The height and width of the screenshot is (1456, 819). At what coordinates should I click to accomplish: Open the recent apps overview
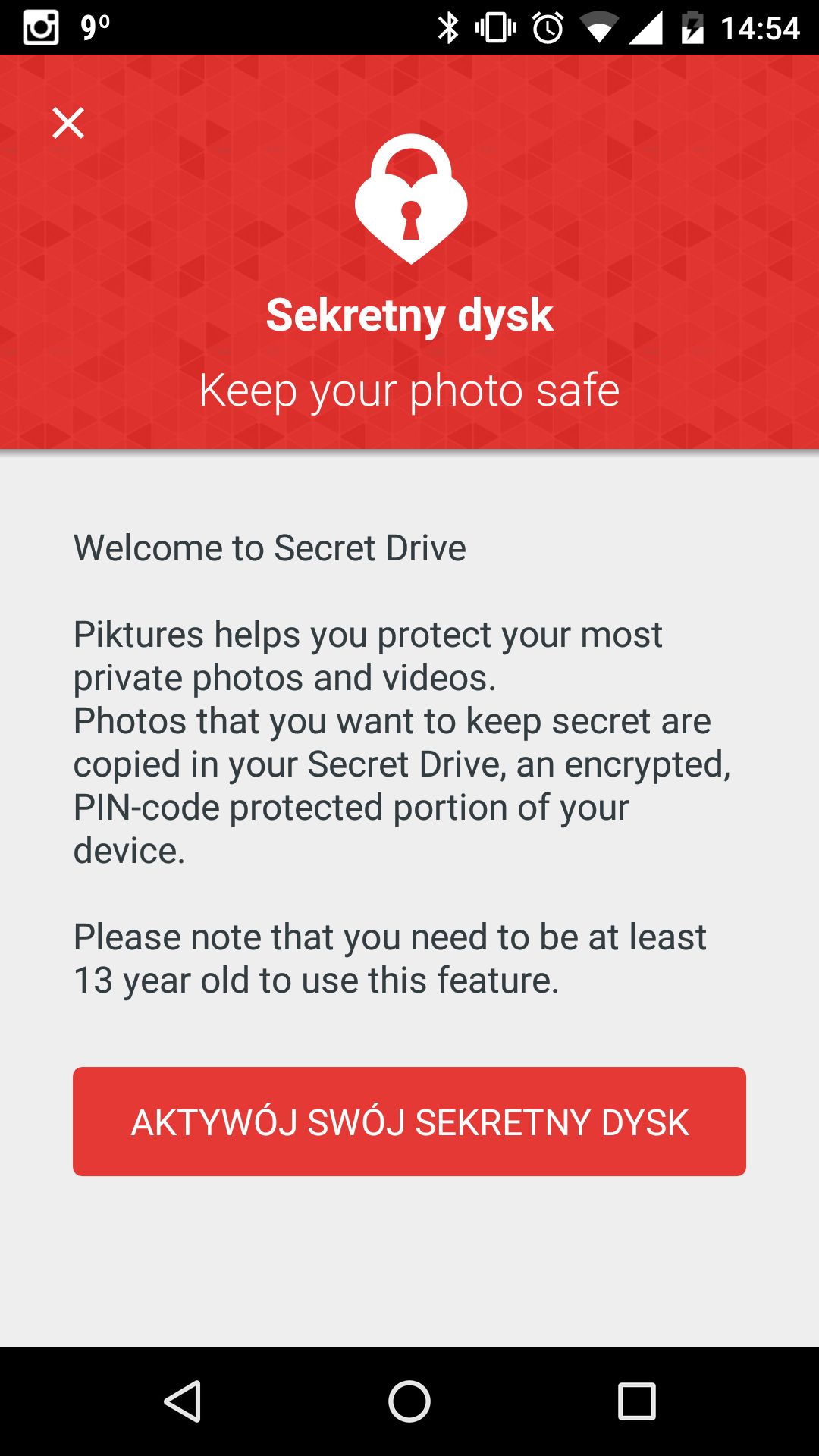637,1401
